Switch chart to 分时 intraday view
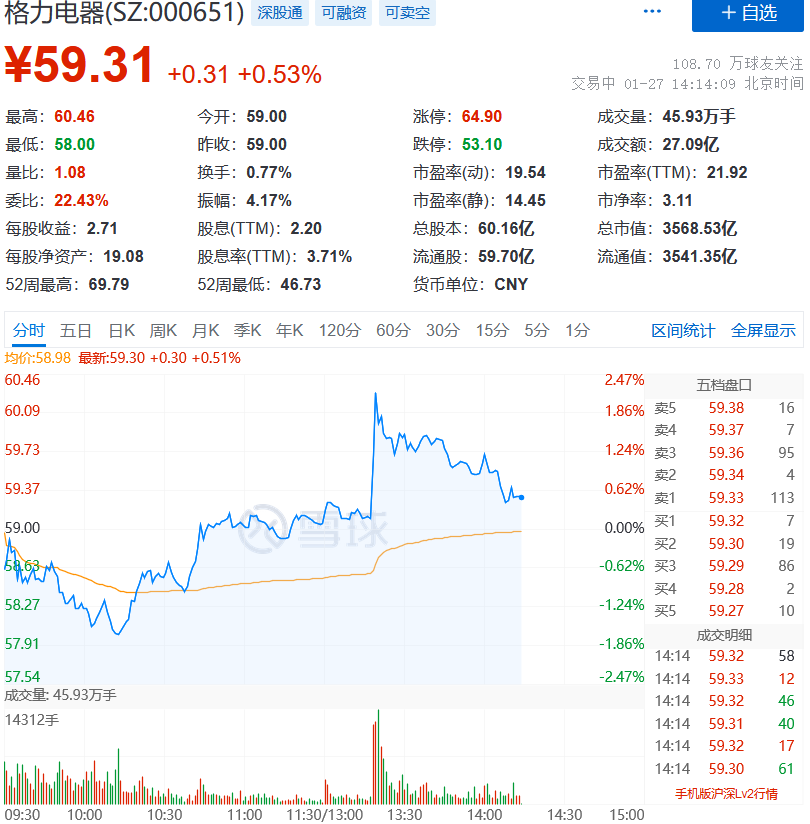810x824 pixels. coord(28,329)
